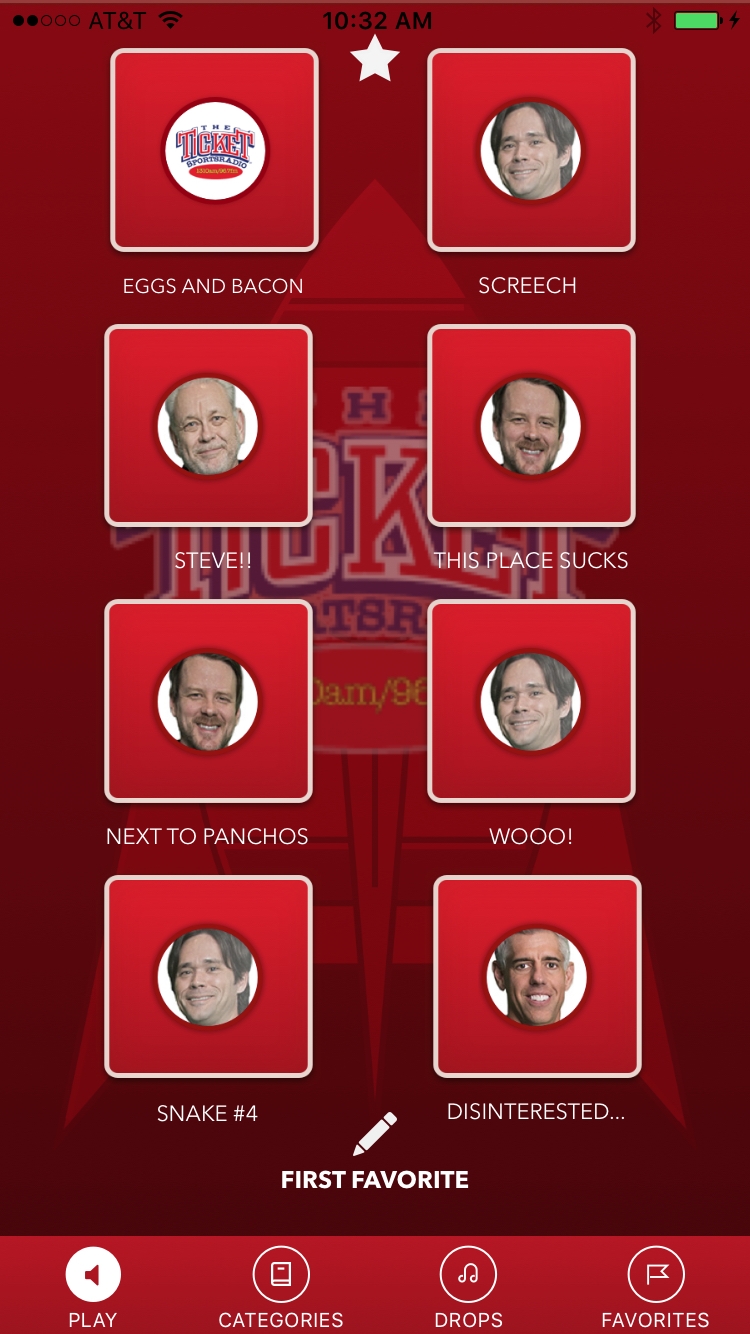Play the WOOO! sound tile
This screenshot has height=1334, width=750.
(532, 701)
